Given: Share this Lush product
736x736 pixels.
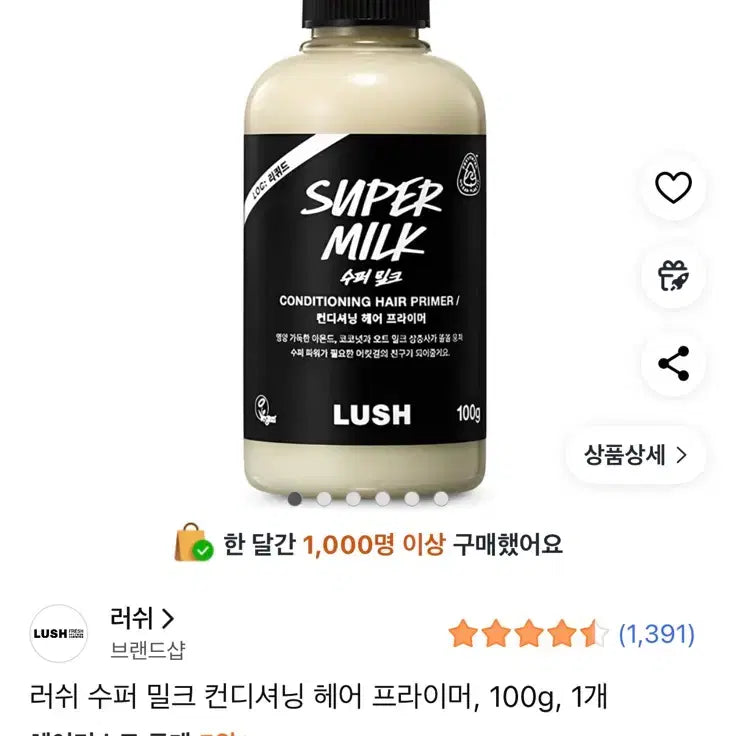Looking at the screenshot, I should 673,363.
